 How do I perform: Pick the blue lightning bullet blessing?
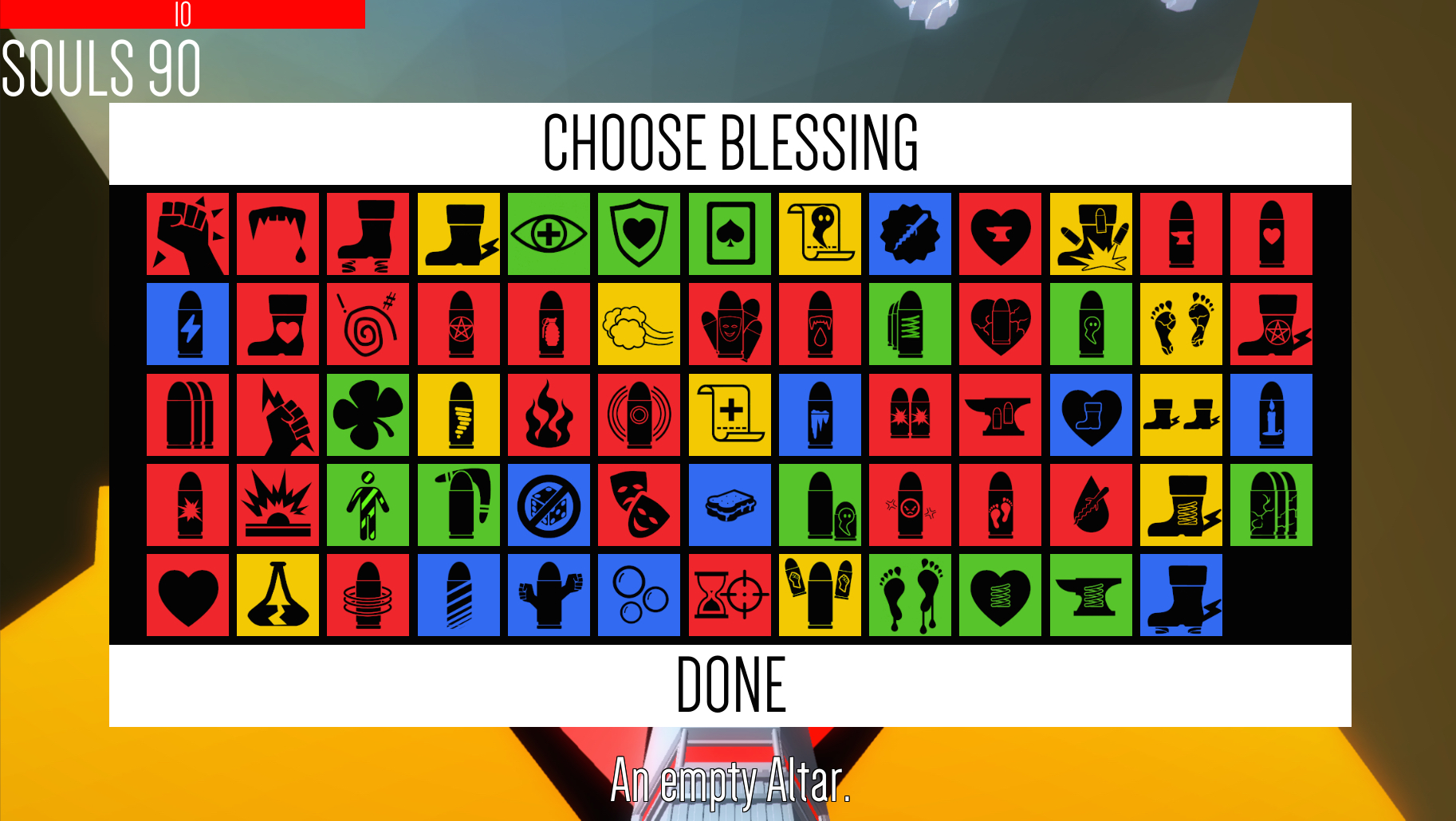(x=187, y=324)
